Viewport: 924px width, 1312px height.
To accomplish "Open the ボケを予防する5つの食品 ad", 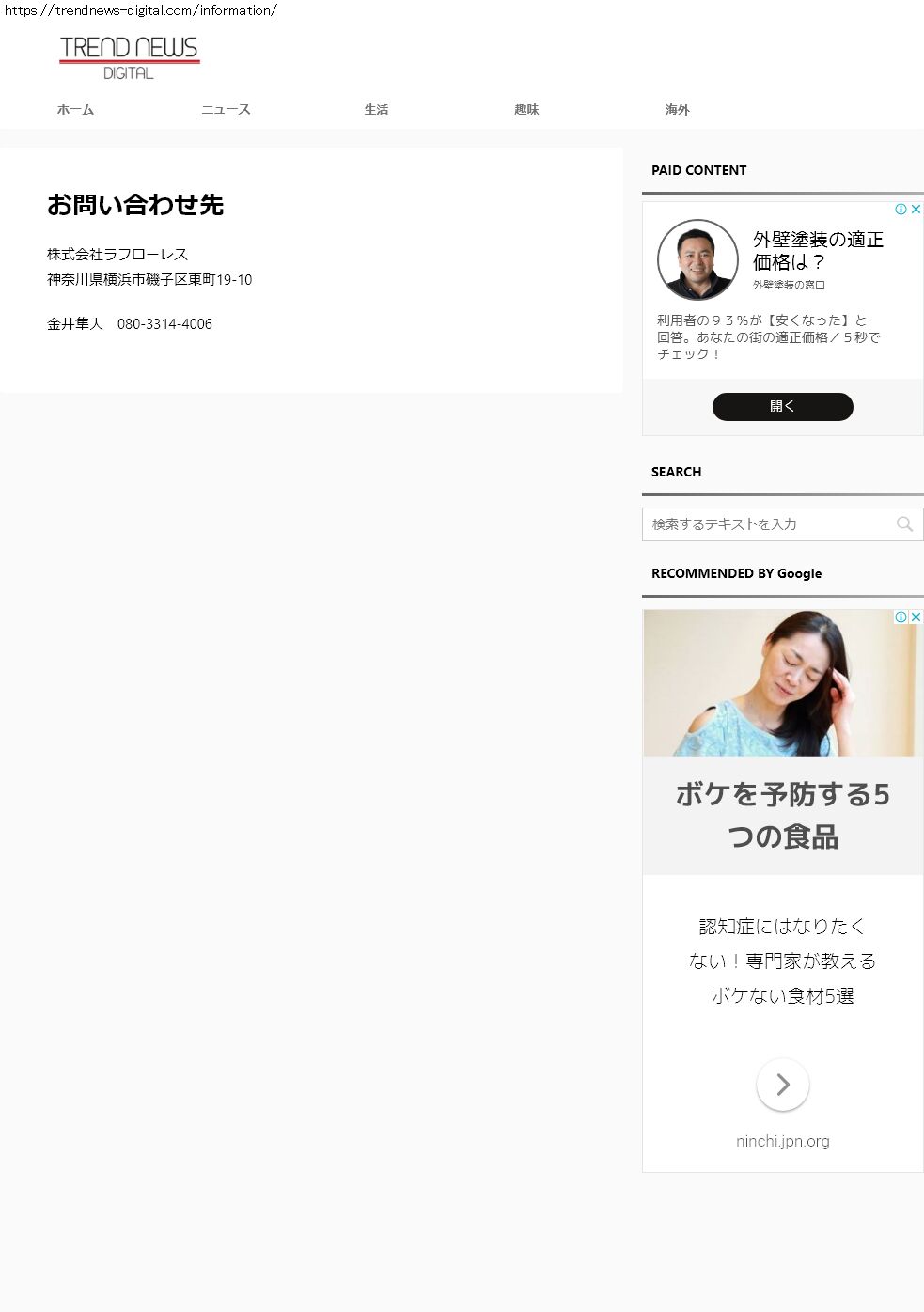I will (x=782, y=815).
